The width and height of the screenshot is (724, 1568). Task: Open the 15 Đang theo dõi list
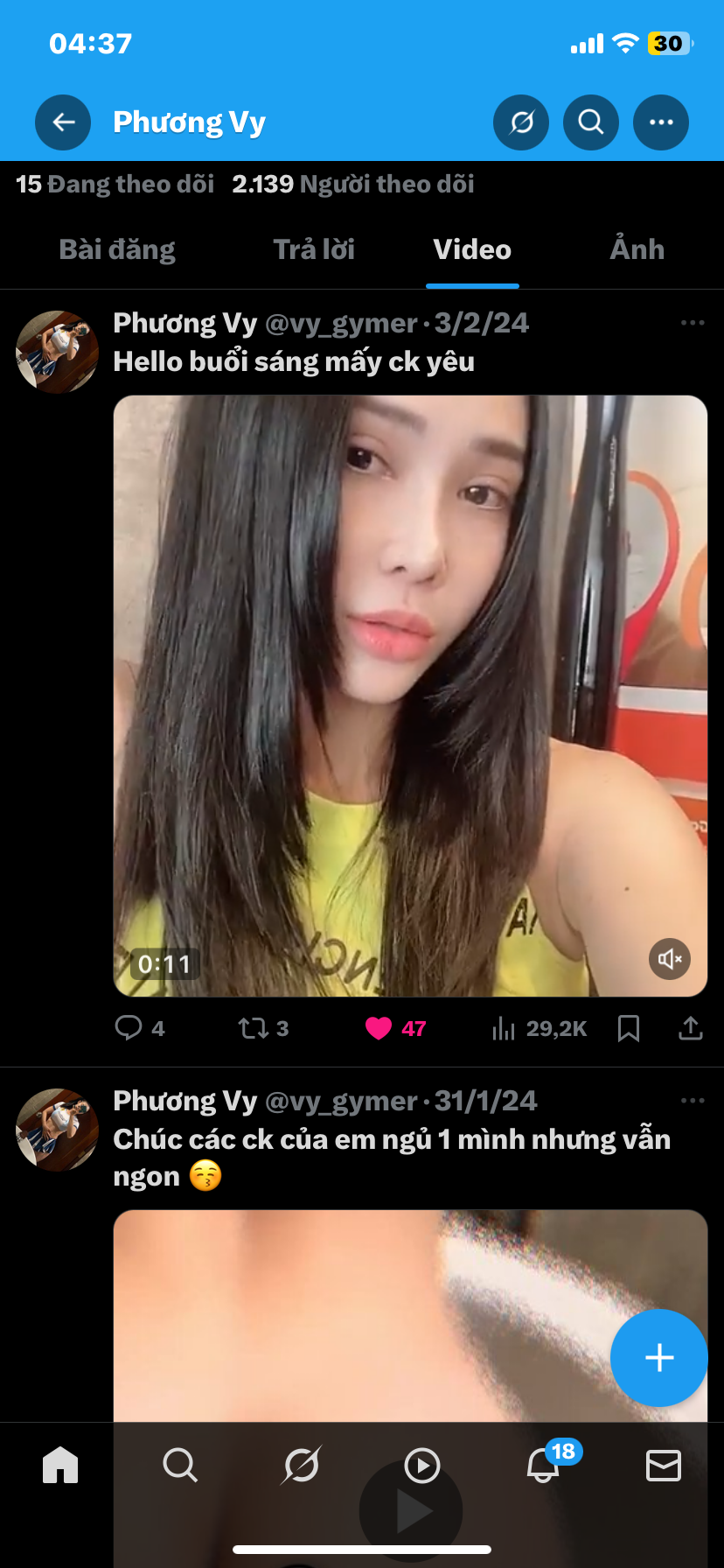(x=115, y=185)
